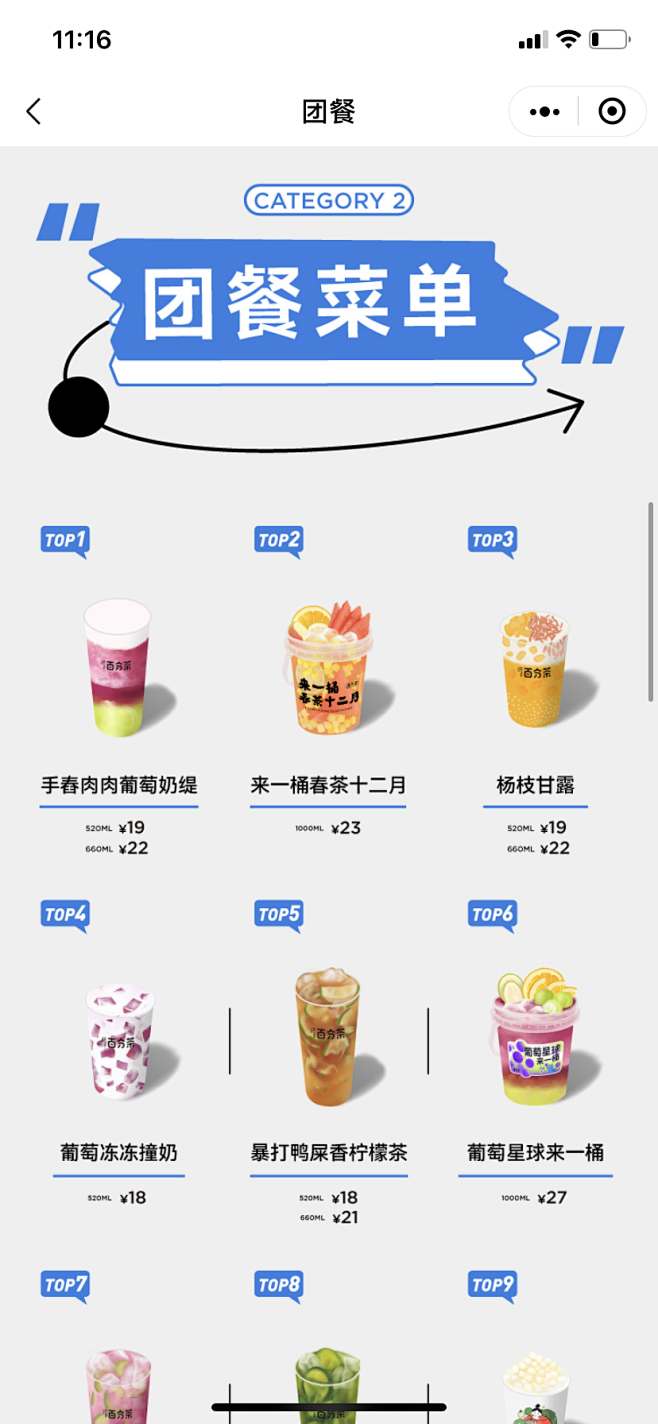Go back from the 团餐 page

tap(34, 111)
